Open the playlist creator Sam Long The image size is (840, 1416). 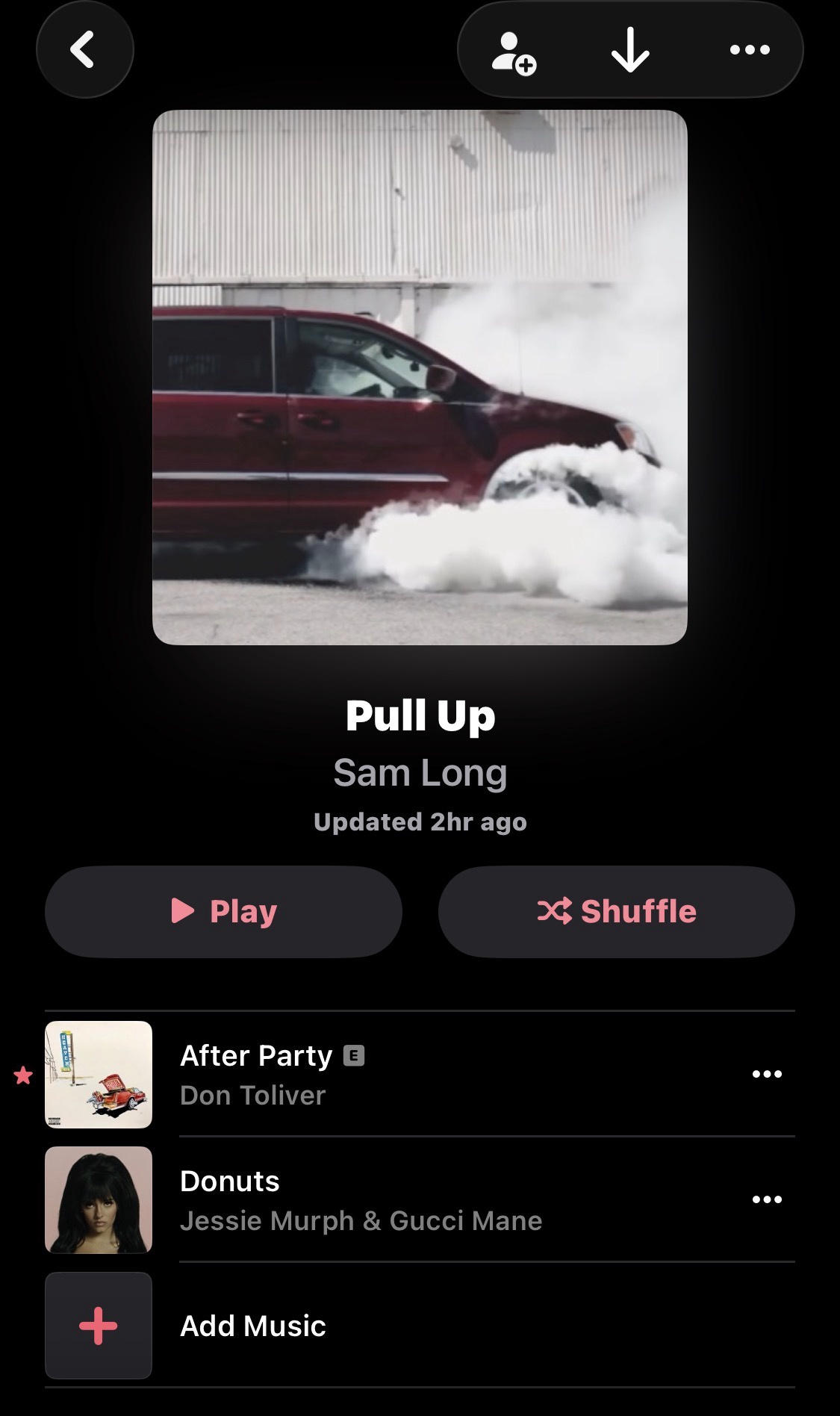[x=420, y=772]
